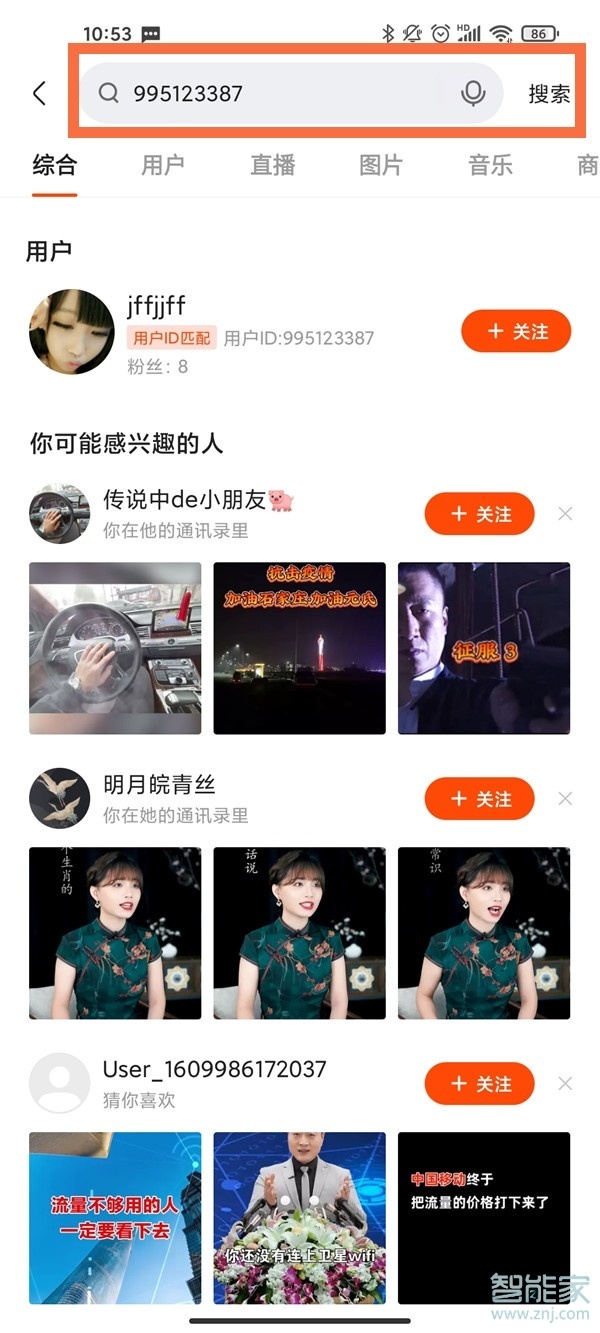The width and height of the screenshot is (600, 1333).
Task: Go back using the top-left arrow
Action: pos(39,93)
